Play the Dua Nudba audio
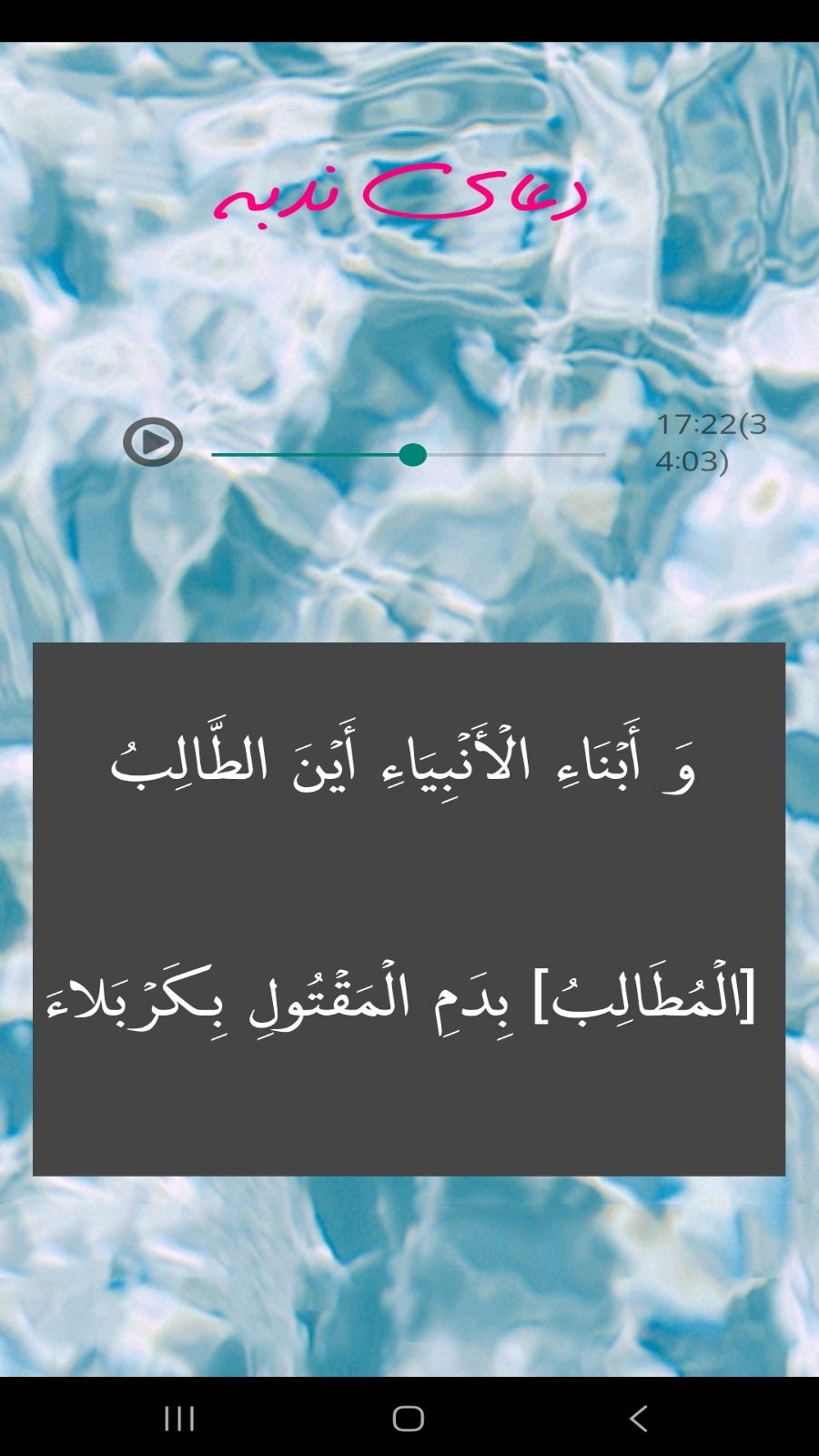The height and width of the screenshot is (1456, 819). 153,442
